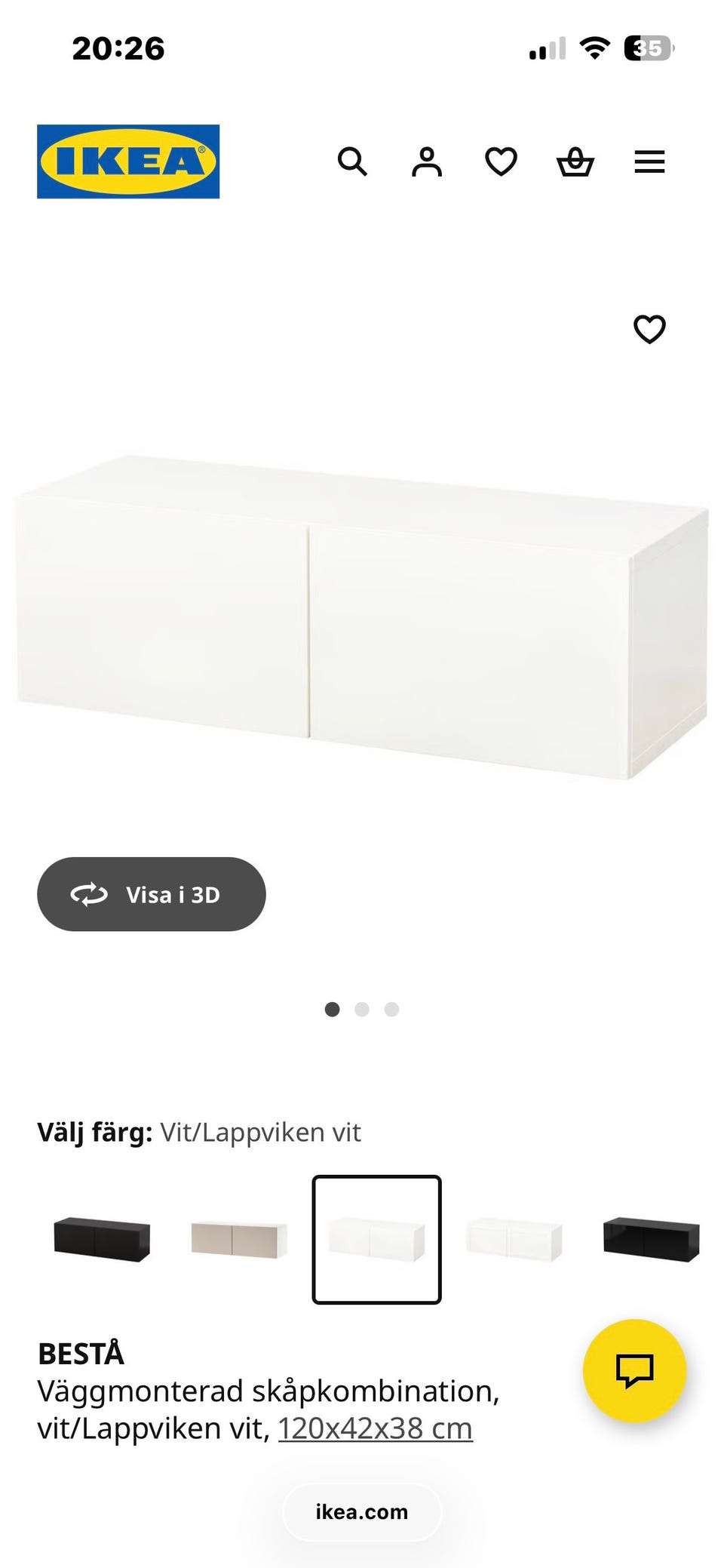Switch to the third product image dot
This screenshot has width=724, height=1568.
(x=391, y=1009)
